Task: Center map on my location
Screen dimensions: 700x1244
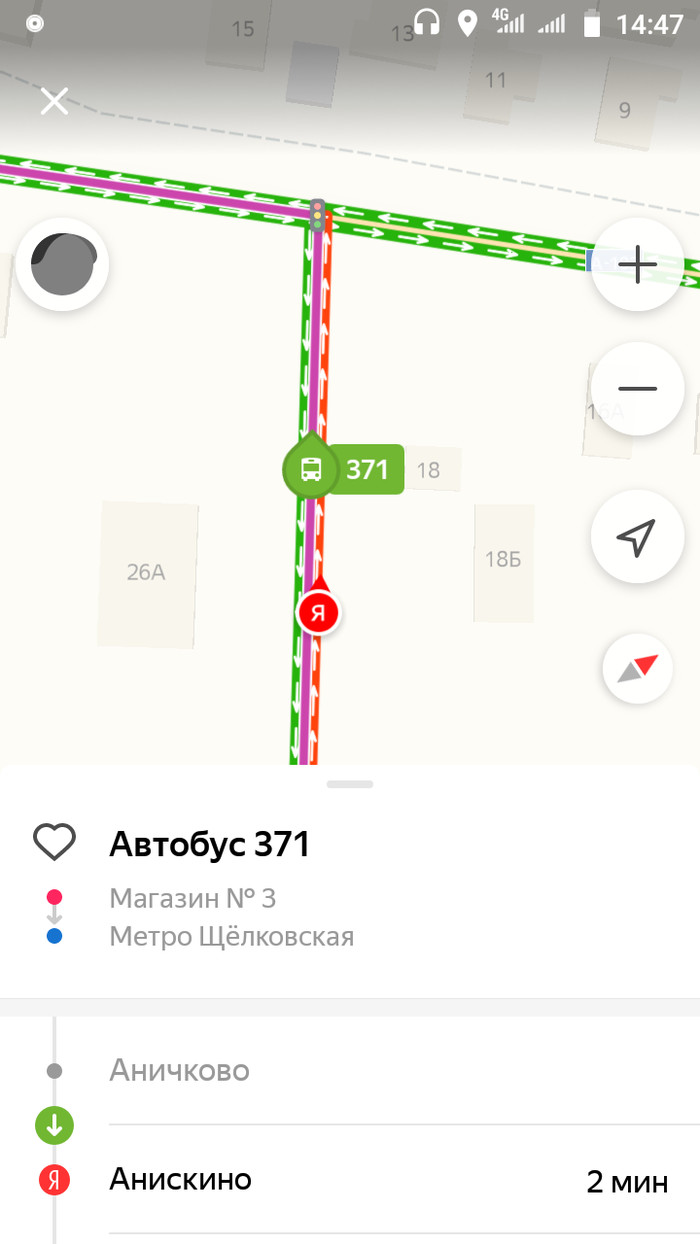Action: coord(637,537)
